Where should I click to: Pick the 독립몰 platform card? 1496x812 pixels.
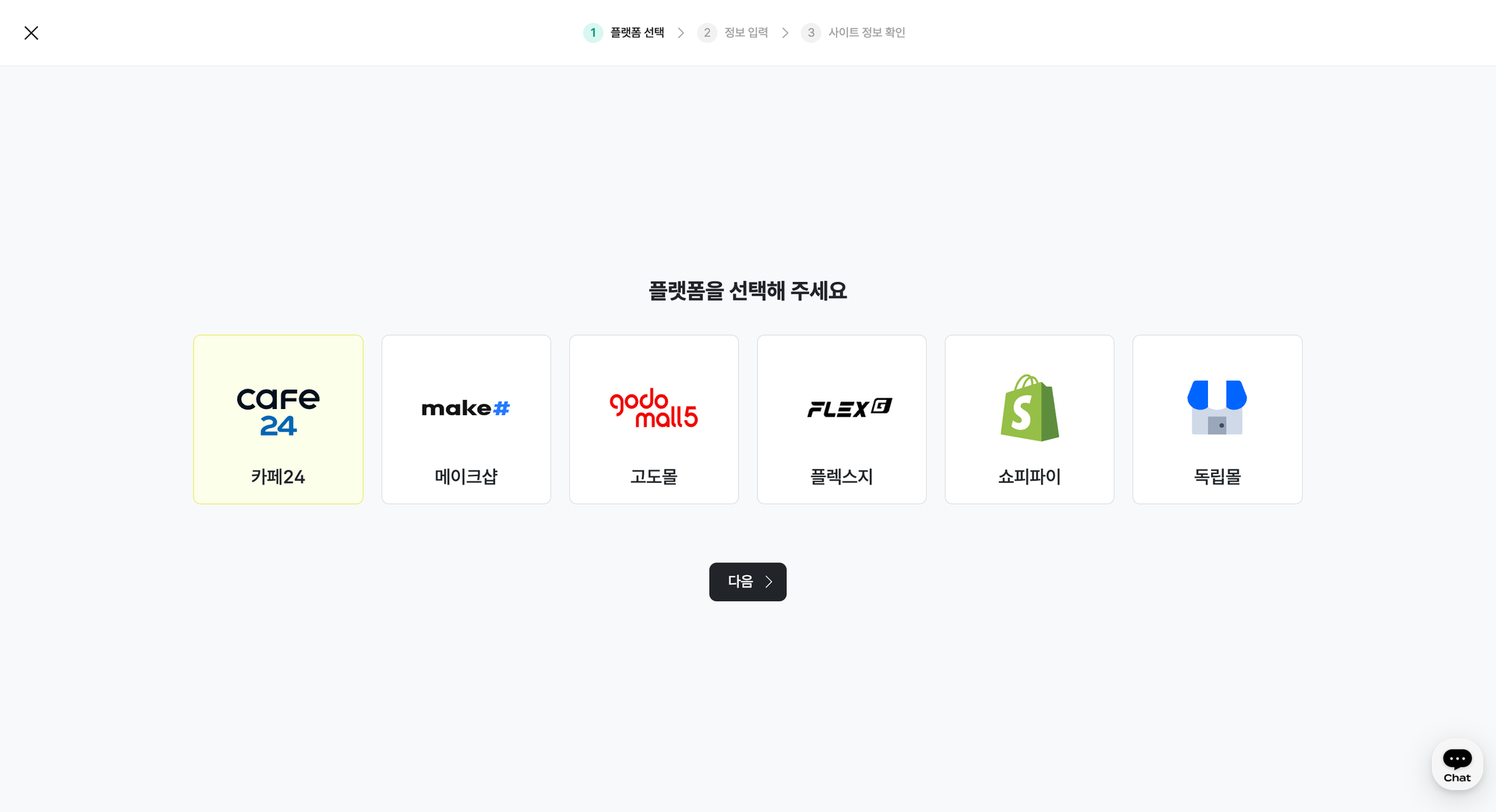click(1217, 419)
